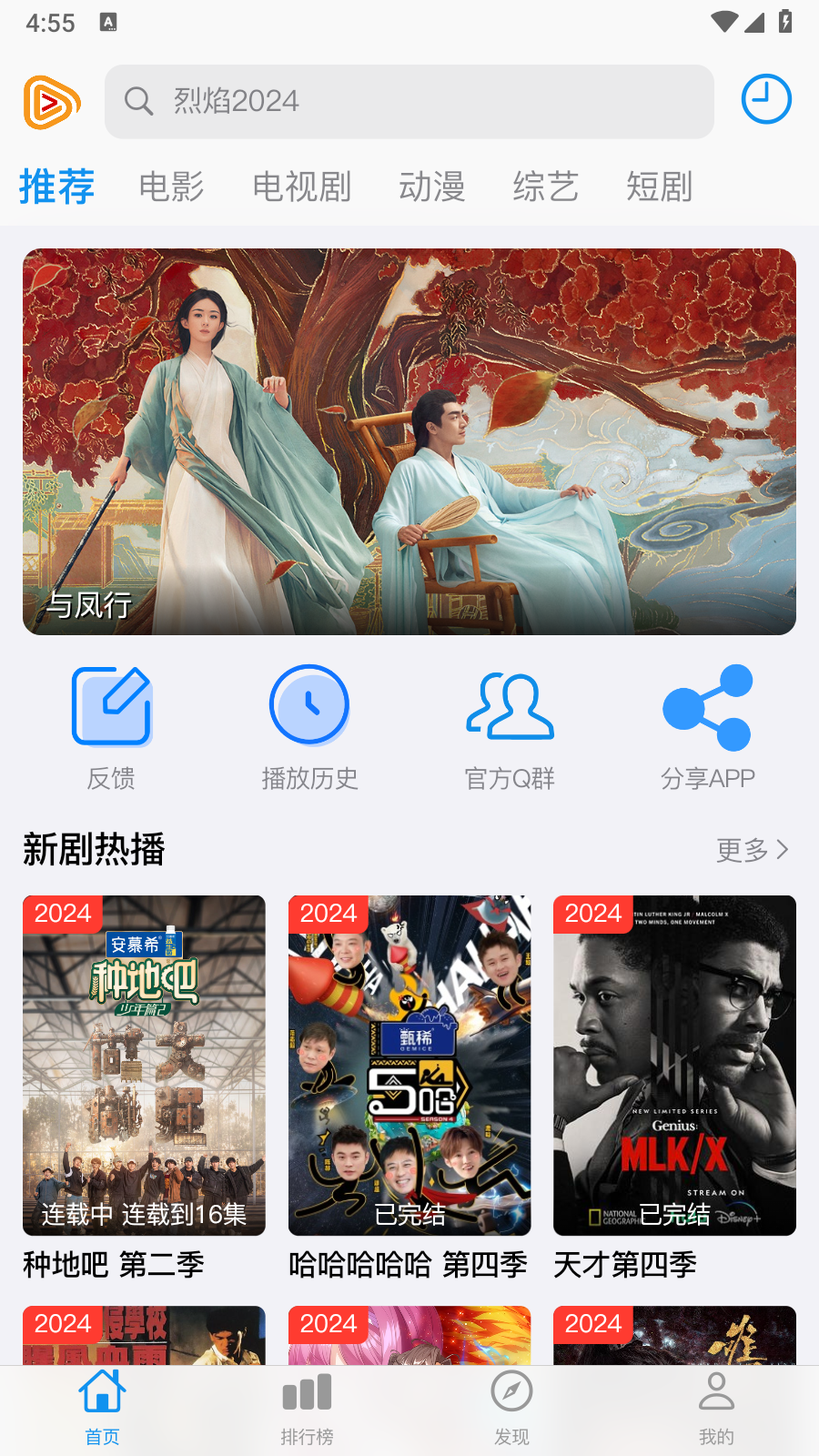Open the search box showing 烈焰2024
The height and width of the screenshot is (1456, 819).
(409, 101)
